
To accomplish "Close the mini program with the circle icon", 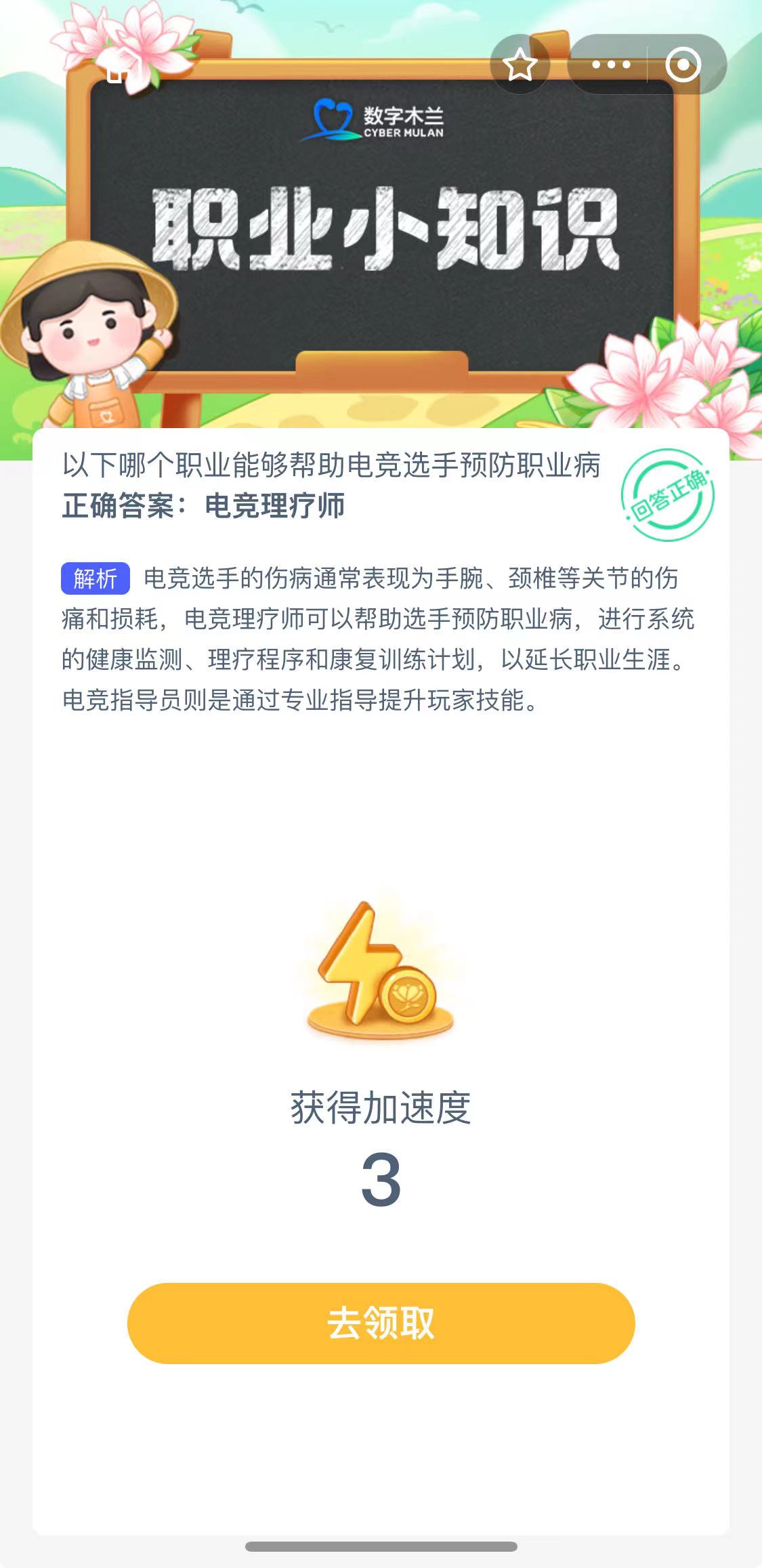I will (682, 64).
